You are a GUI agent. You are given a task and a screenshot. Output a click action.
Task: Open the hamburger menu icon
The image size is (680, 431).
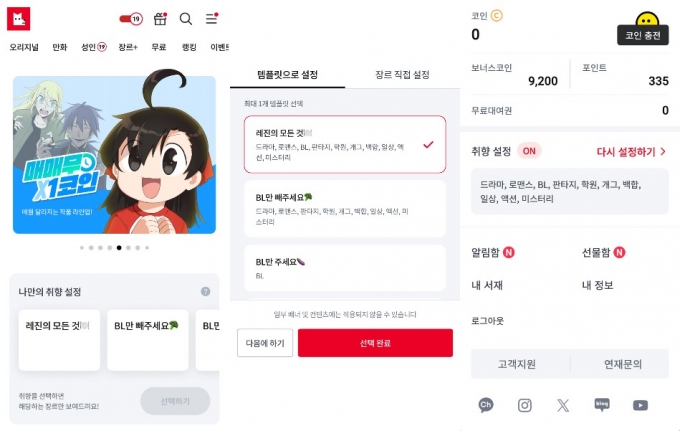coord(211,19)
